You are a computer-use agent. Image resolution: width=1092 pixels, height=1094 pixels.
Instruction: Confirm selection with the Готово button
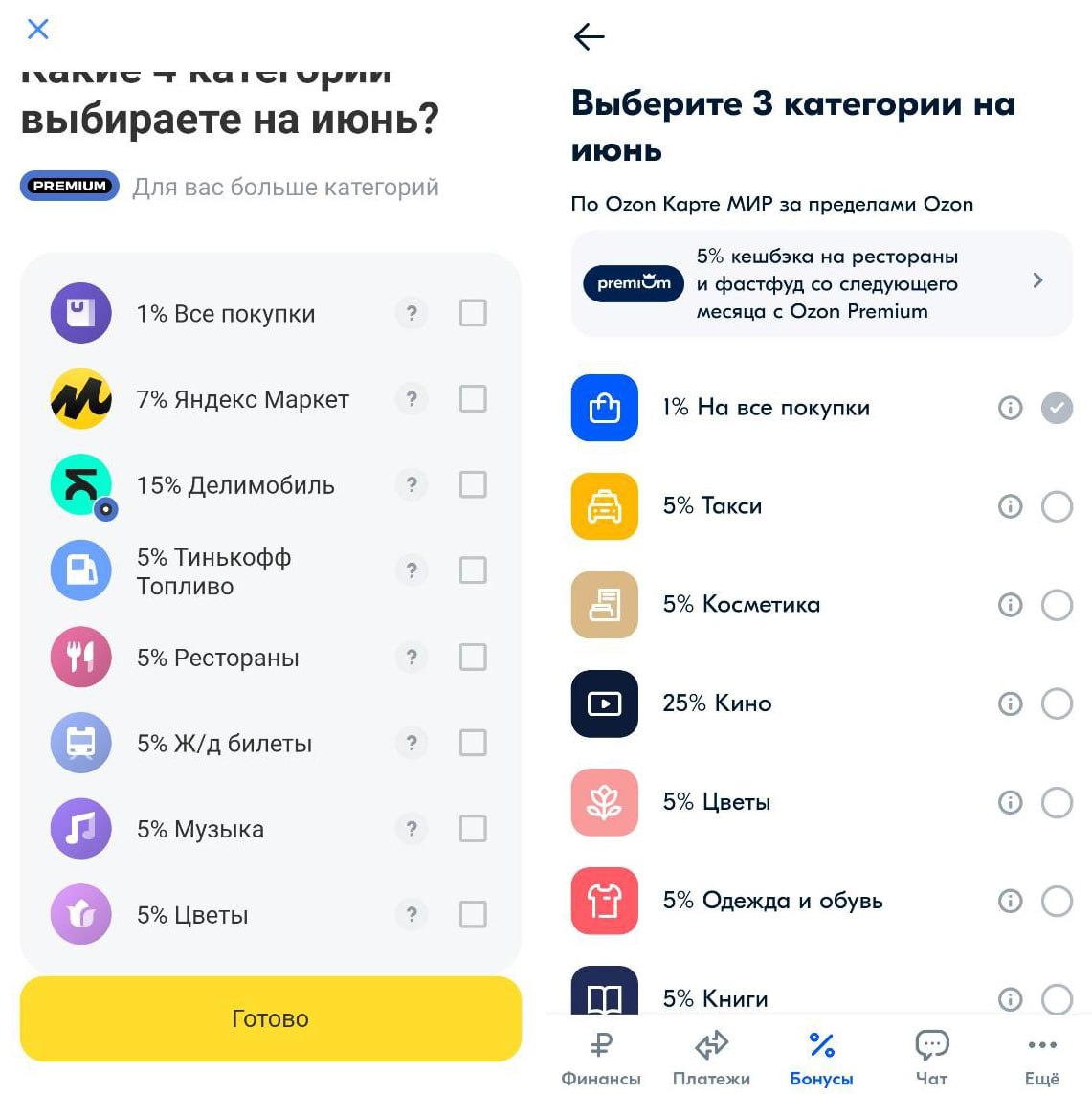270,1018
